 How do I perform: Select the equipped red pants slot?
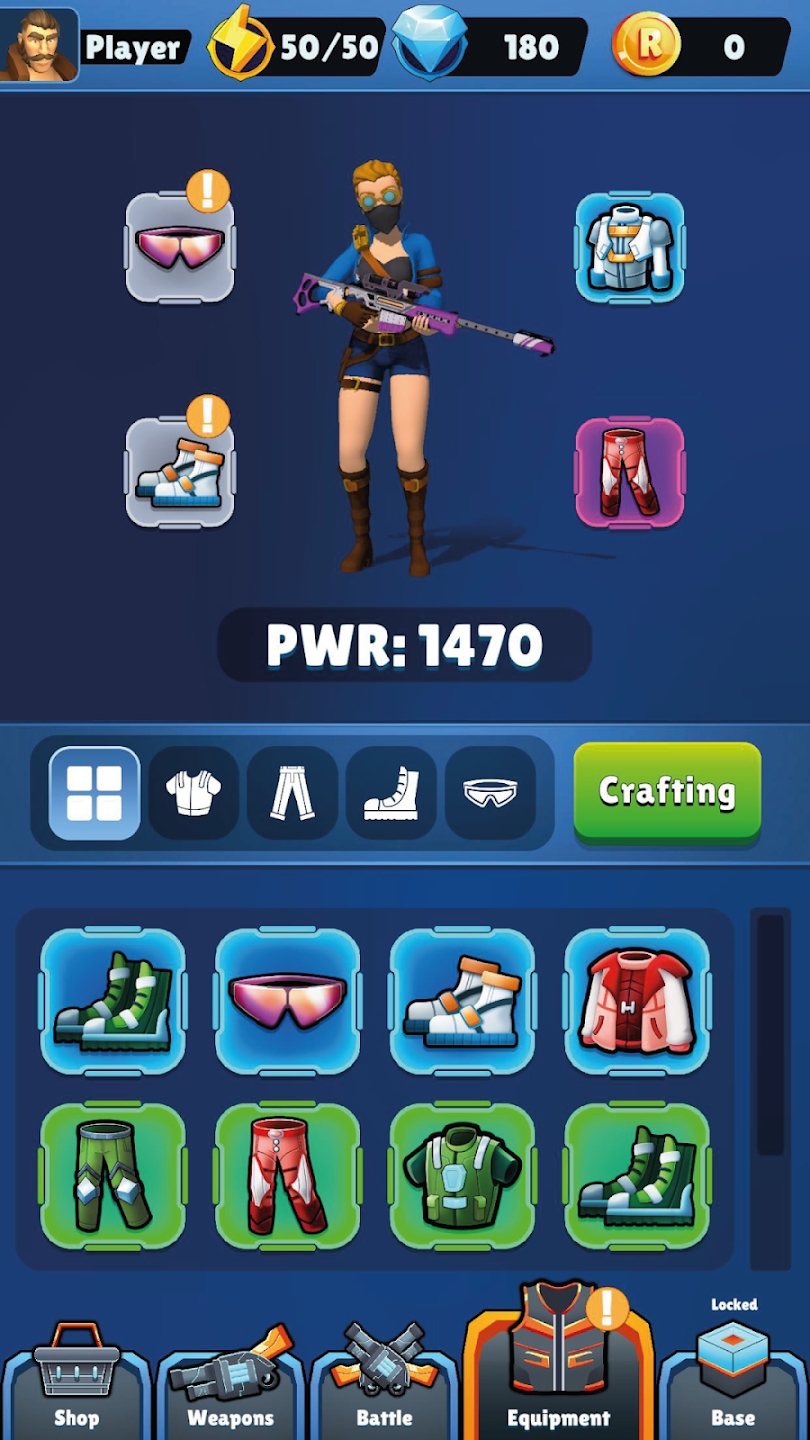tap(630, 472)
